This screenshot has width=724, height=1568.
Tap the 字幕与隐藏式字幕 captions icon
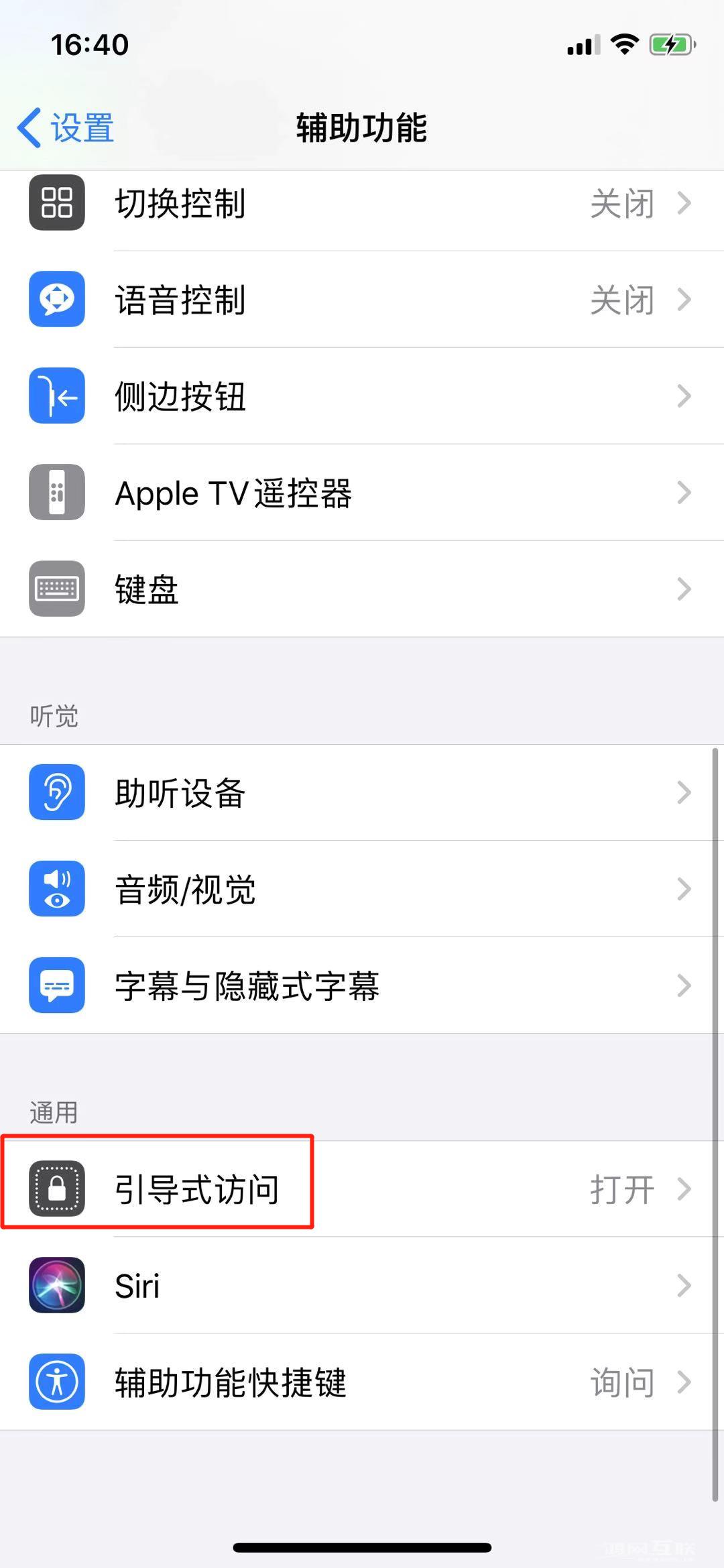56,985
